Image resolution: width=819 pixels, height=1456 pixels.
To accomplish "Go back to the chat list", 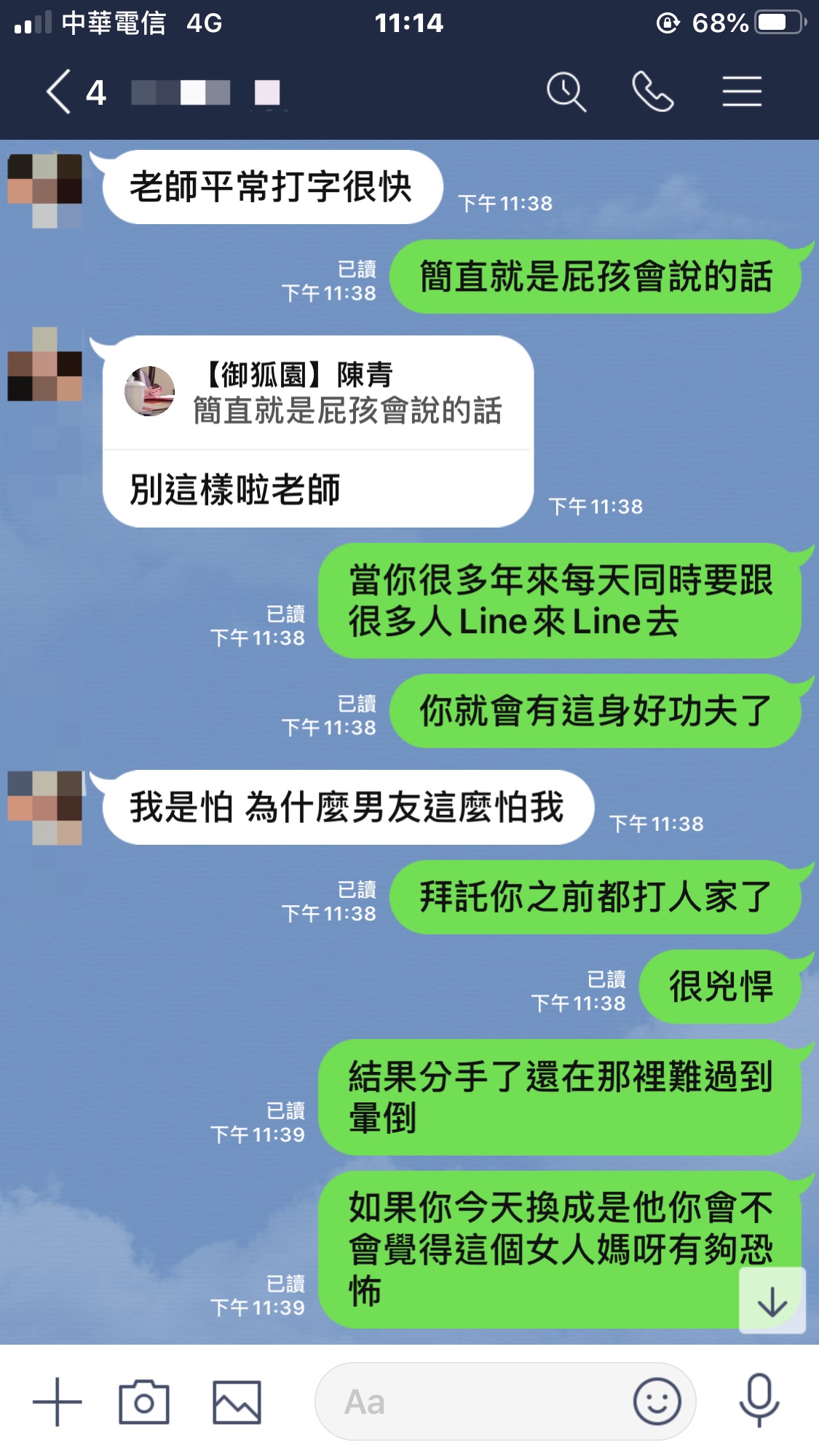I will point(60,92).
